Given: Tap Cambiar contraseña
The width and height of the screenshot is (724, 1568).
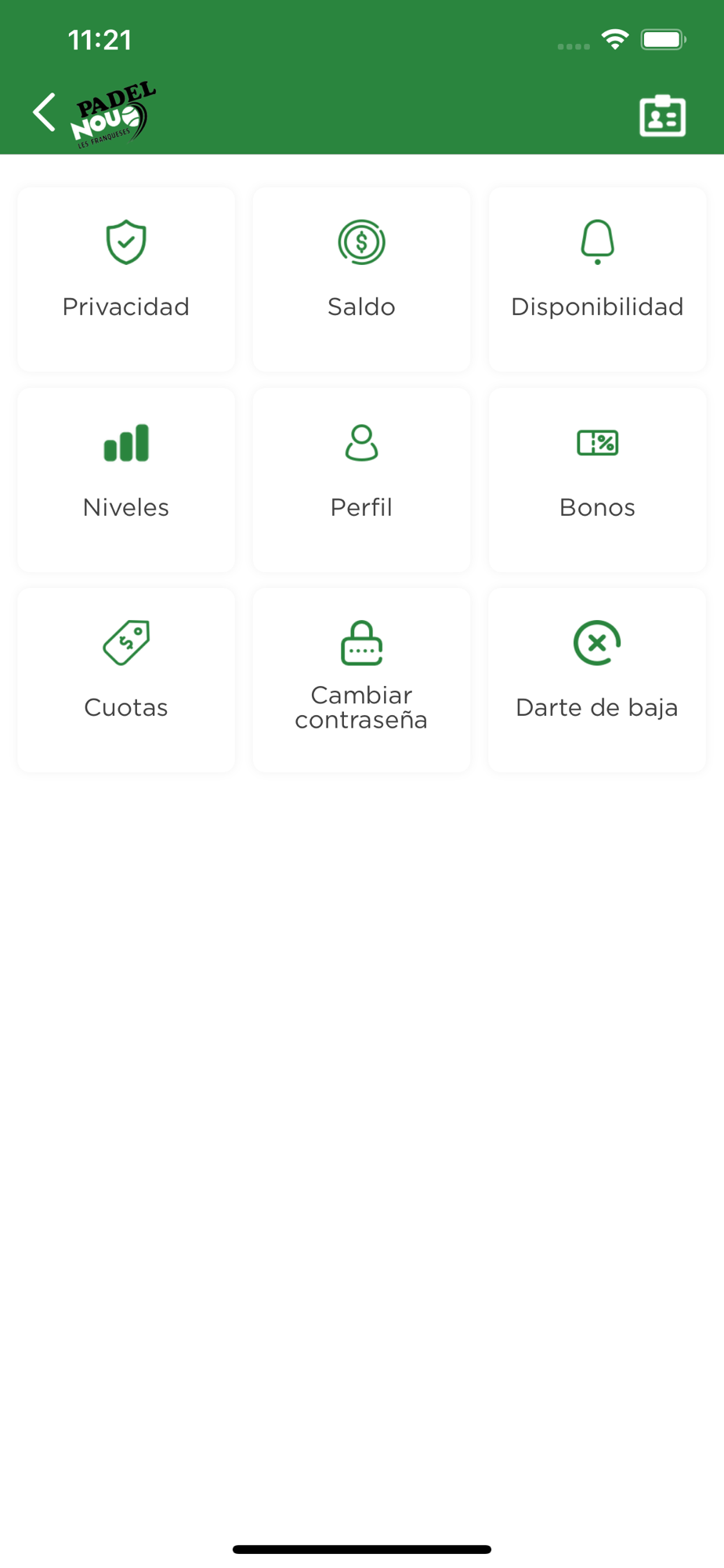Looking at the screenshot, I should coord(361,680).
